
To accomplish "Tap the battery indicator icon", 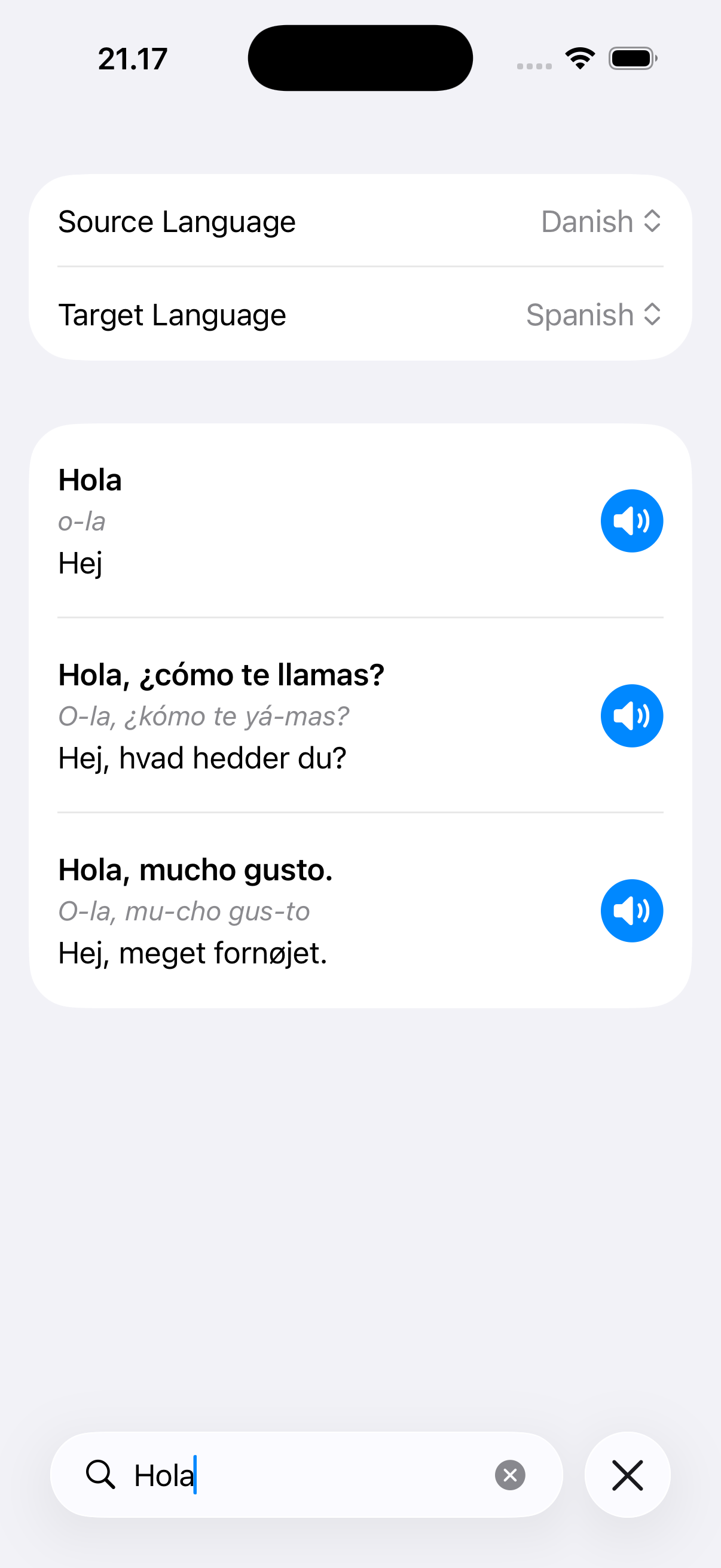I will tap(631, 58).
